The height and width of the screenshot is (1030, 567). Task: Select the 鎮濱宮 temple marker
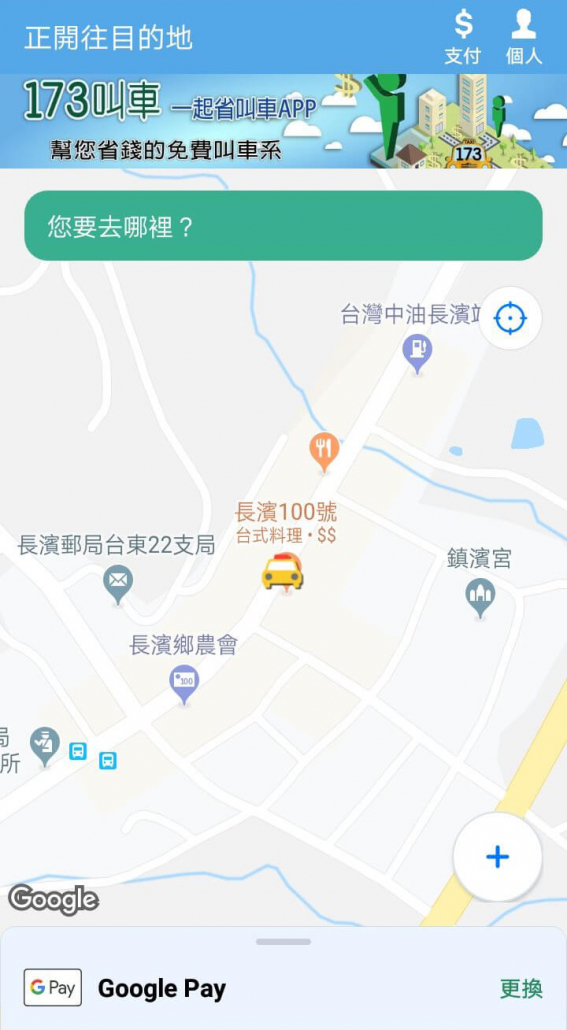point(480,596)
